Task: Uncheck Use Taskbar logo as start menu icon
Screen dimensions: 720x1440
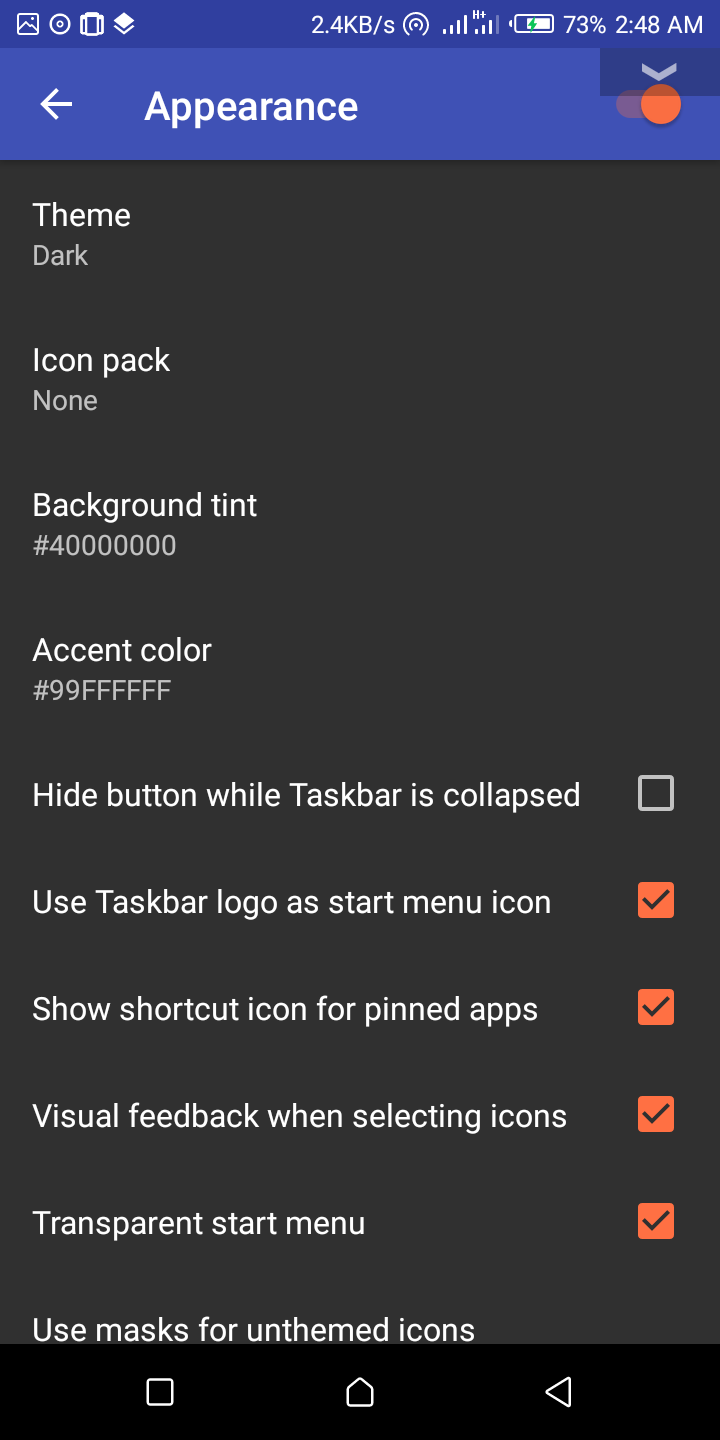Action: click(656, 901)
